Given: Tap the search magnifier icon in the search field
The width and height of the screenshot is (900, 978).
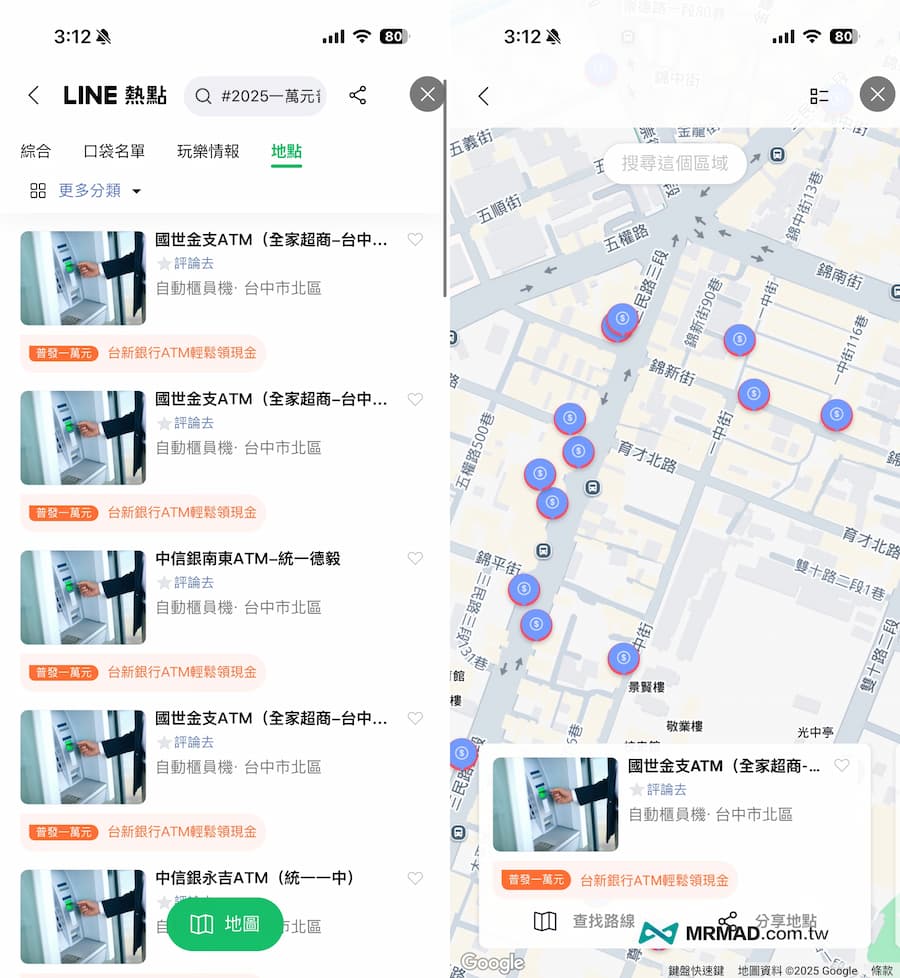Looking at the screenshot, I should click(203, 95).
